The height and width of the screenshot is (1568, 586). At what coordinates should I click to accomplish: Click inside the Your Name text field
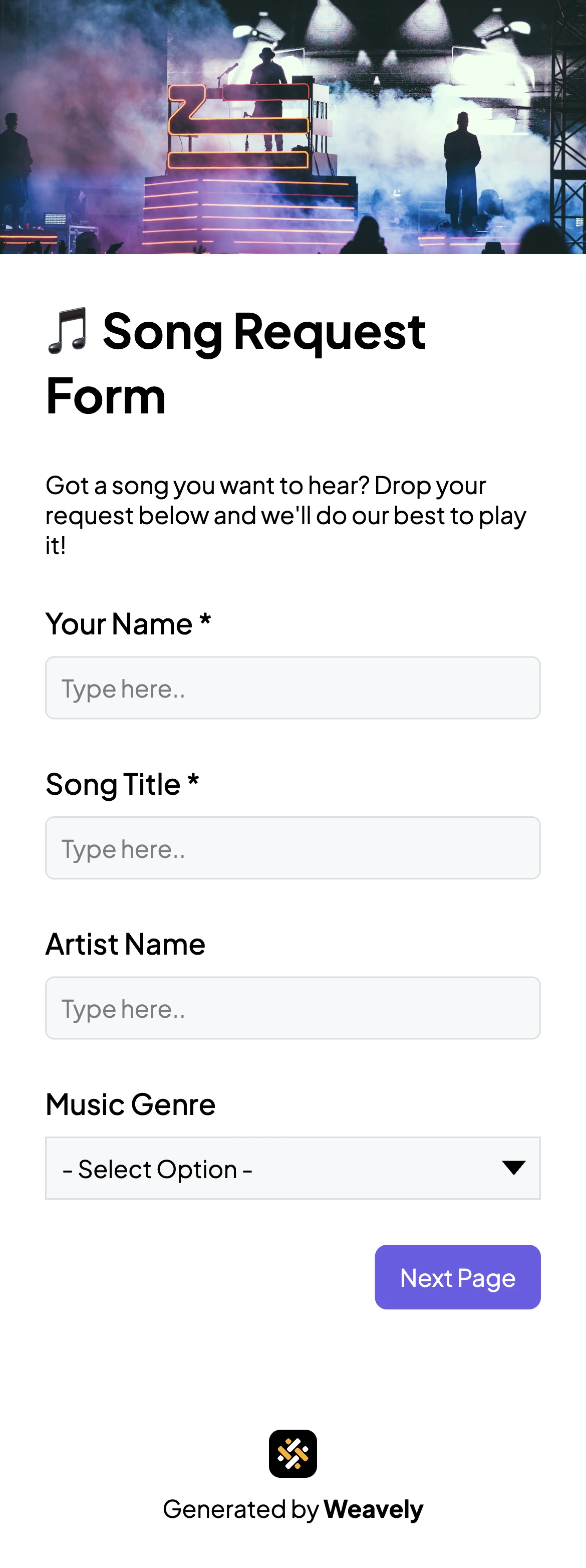pyautogui.click(x=292, y=687)
